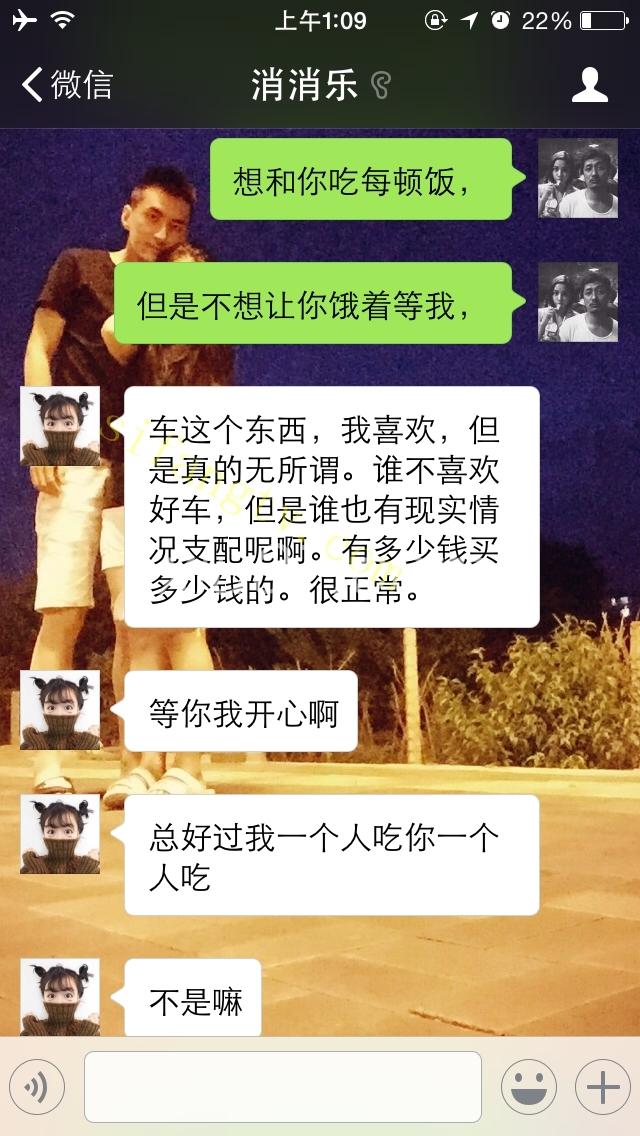Open sender's avatar beside 车这个东西 message
The width and height of the screenshot is (640, 1136).
tap(60, 426)
